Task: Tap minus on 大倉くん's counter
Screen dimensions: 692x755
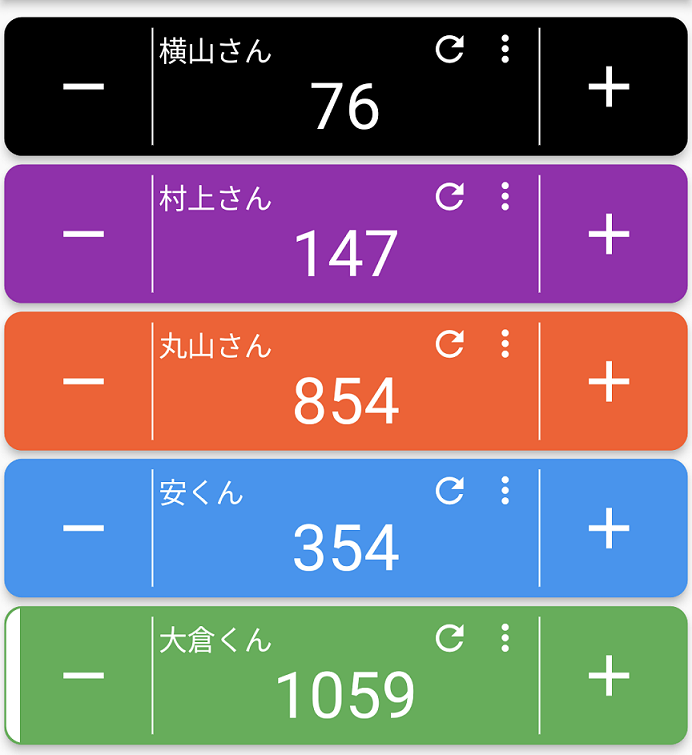Action: (x=83, y=676)
